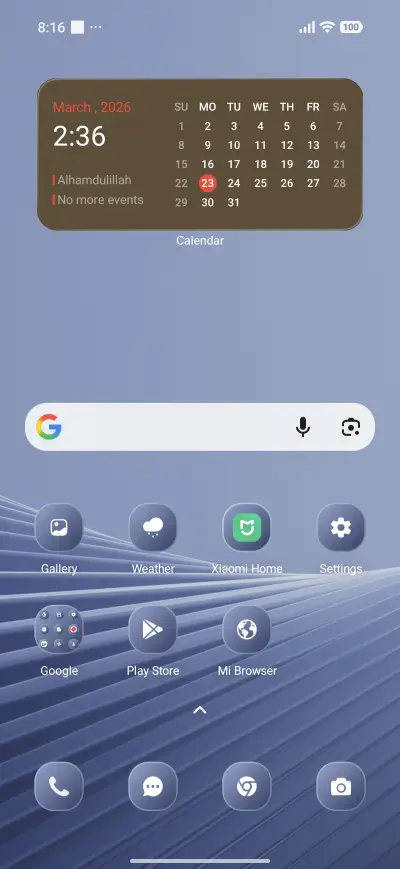
Task: Open the Google apps folder
Action: (x=59, y=630)
